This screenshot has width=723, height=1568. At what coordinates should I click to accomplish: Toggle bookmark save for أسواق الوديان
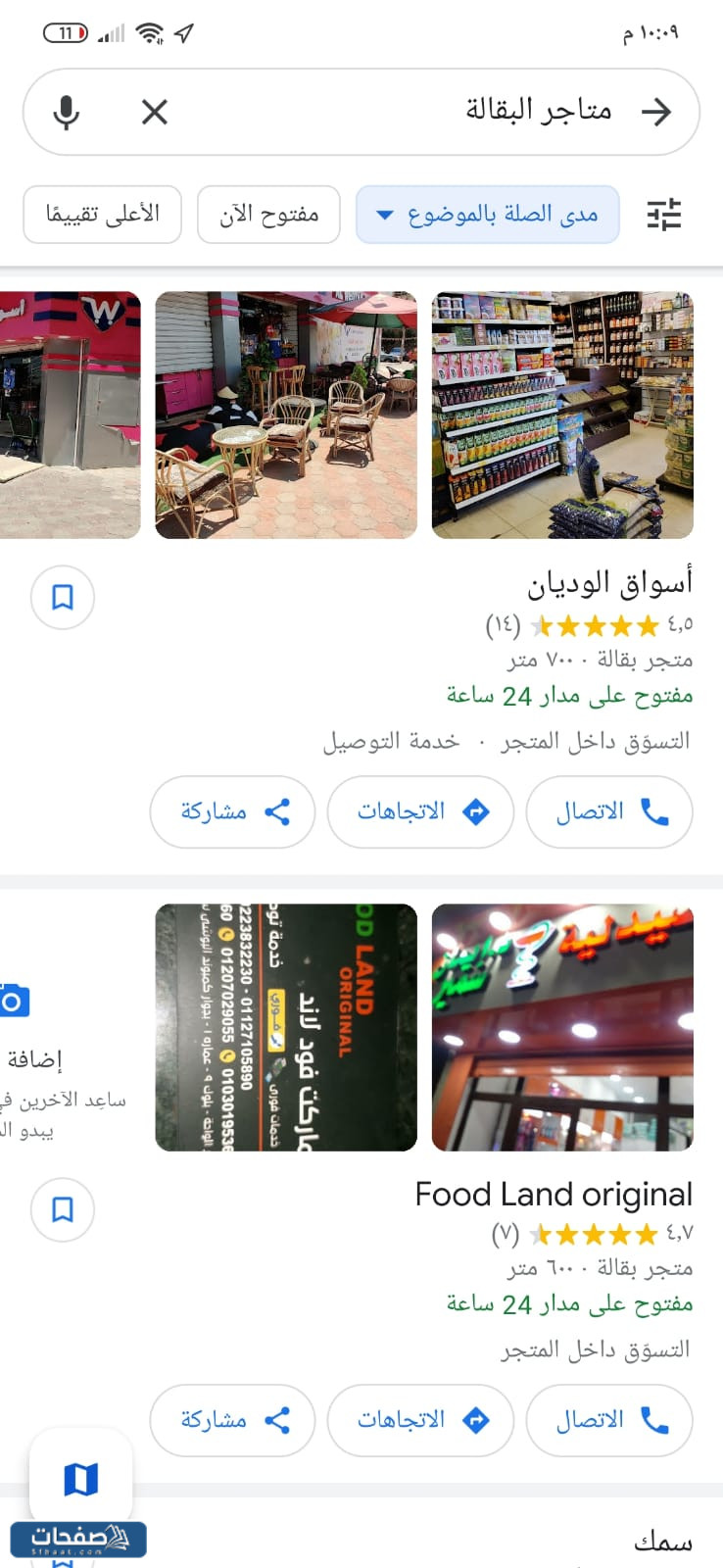62,597
